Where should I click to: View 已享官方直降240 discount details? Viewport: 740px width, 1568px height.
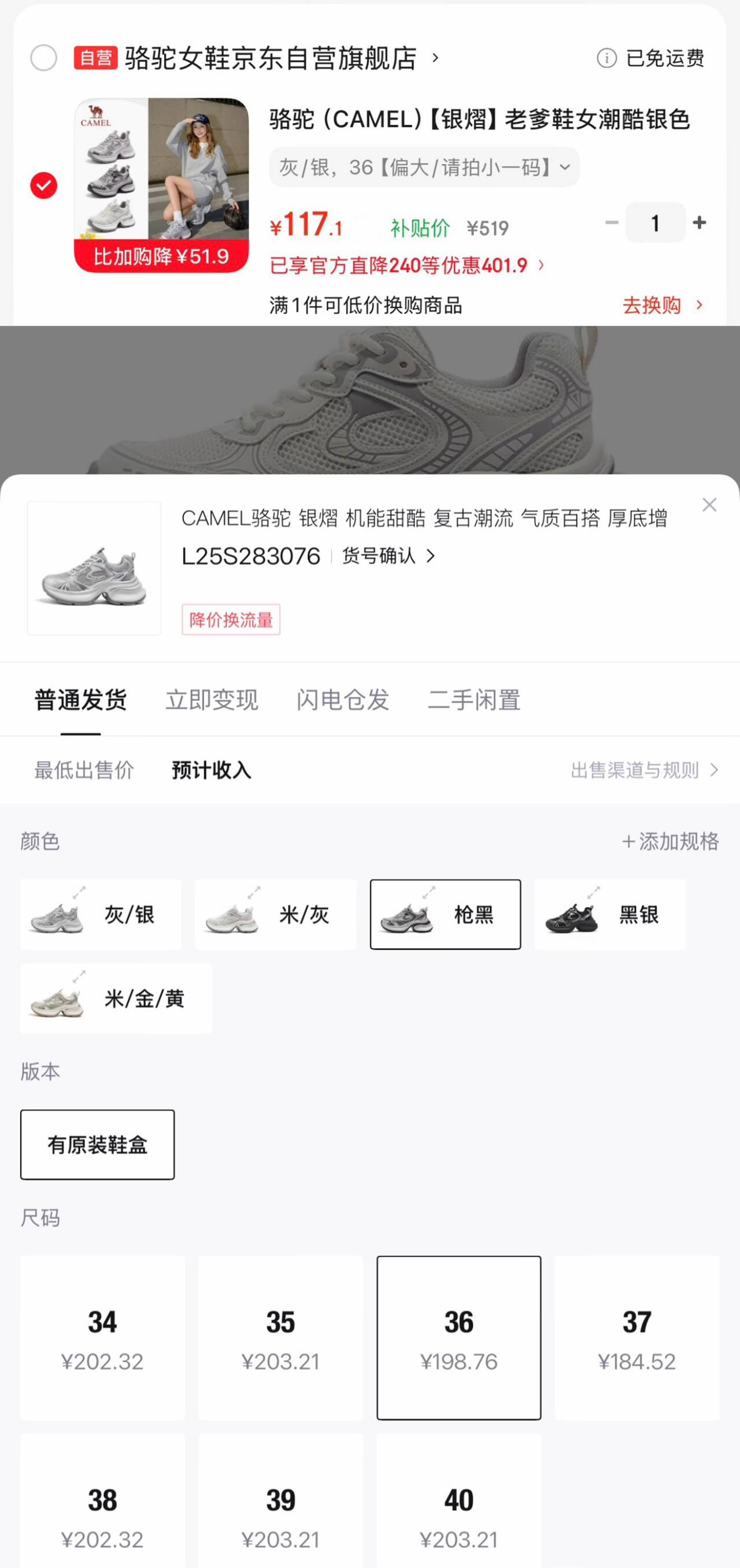click(x=407, y=265)
